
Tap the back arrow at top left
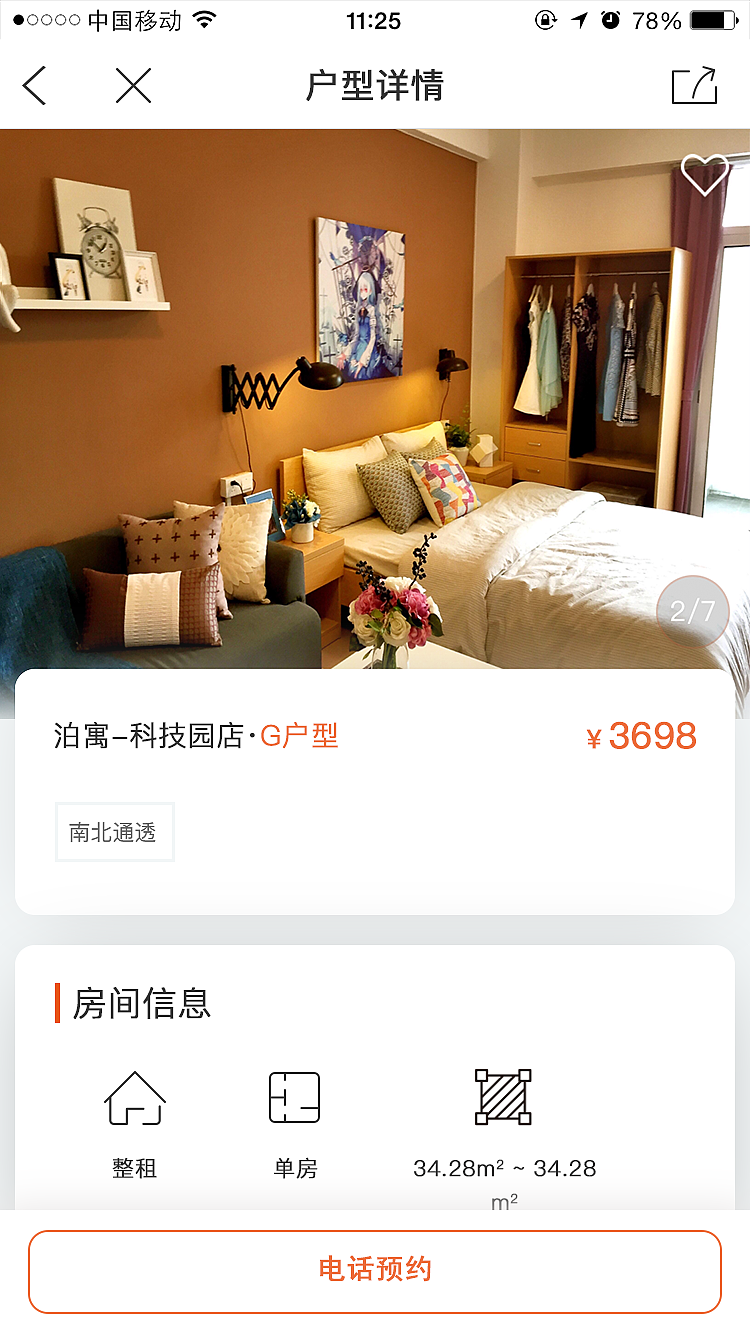coord(34,85)
